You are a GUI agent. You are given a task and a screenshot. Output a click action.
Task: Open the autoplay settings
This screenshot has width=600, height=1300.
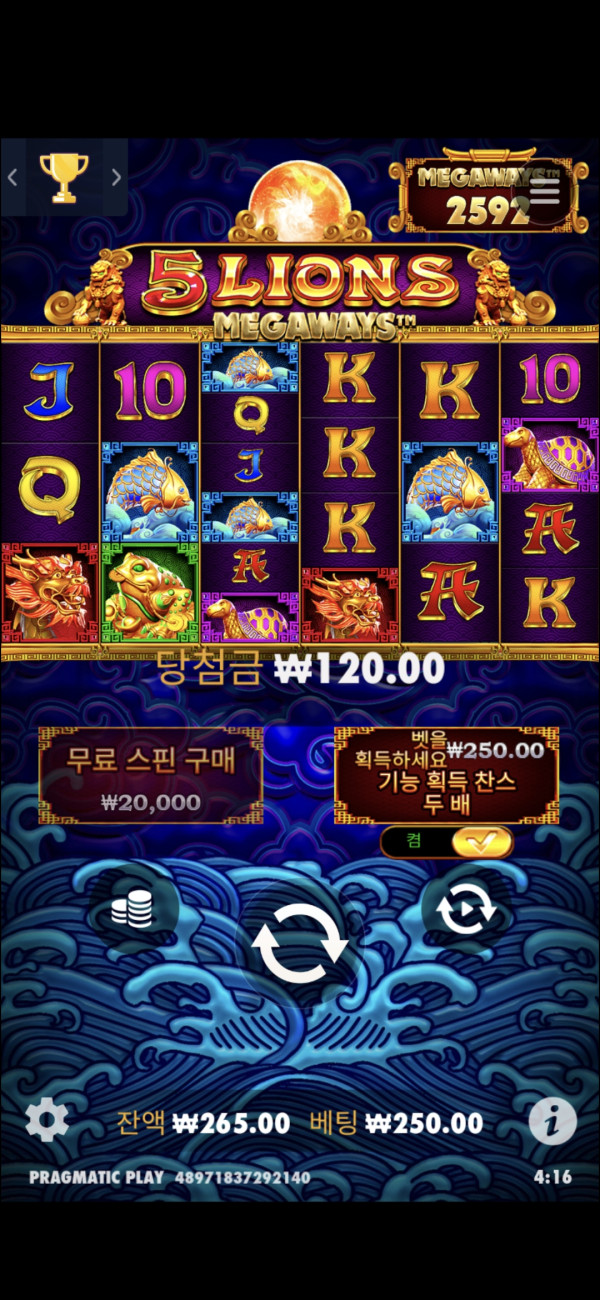click(x=465, y=909)
